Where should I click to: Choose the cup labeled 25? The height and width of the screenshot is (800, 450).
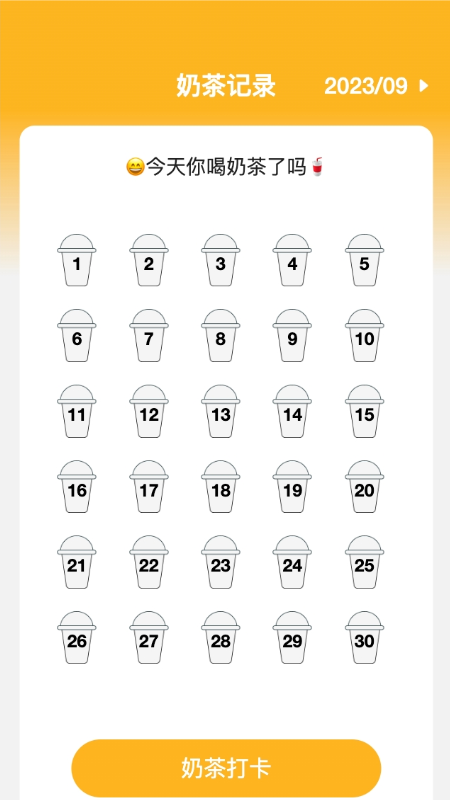tap(364, 562)
